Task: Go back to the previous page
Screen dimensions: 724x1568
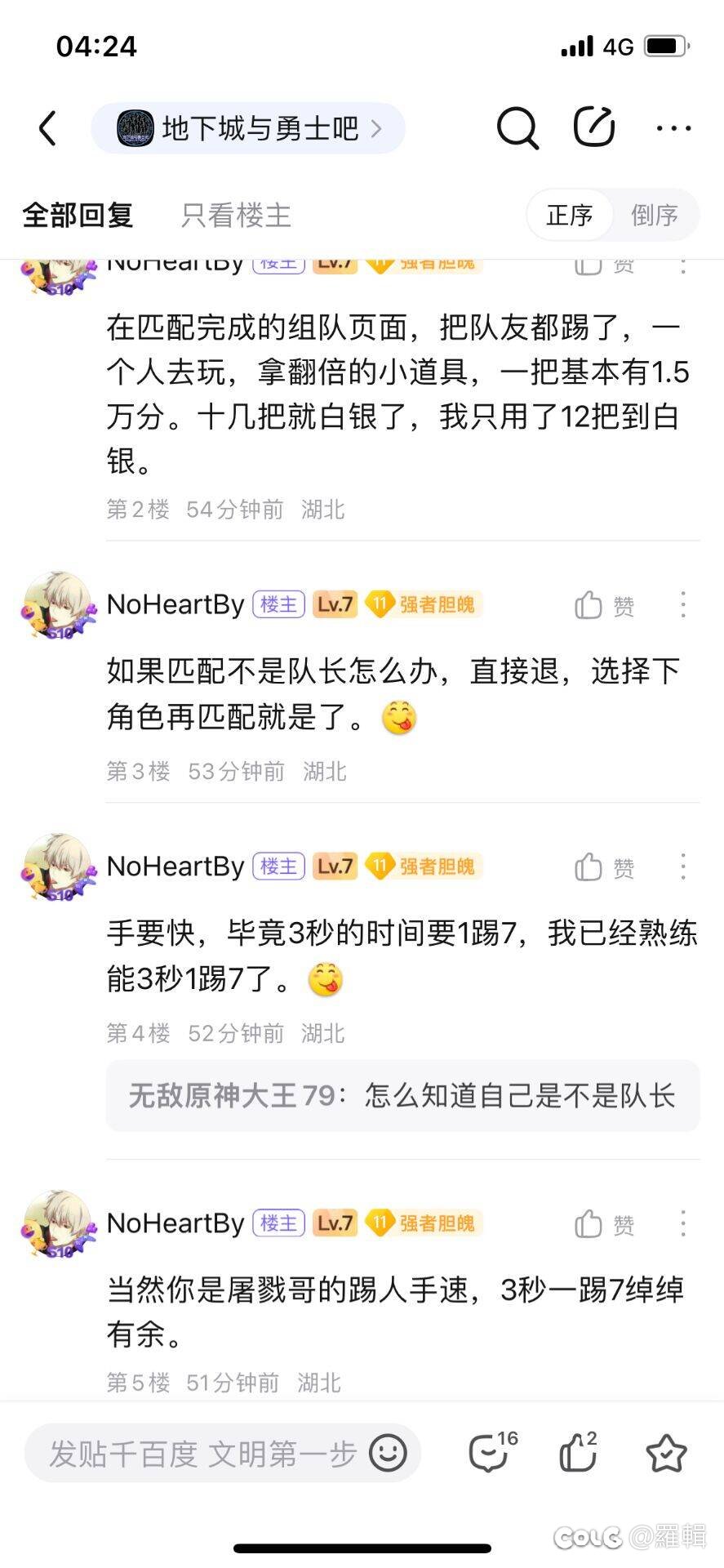Action: click(x=47, y=128)
